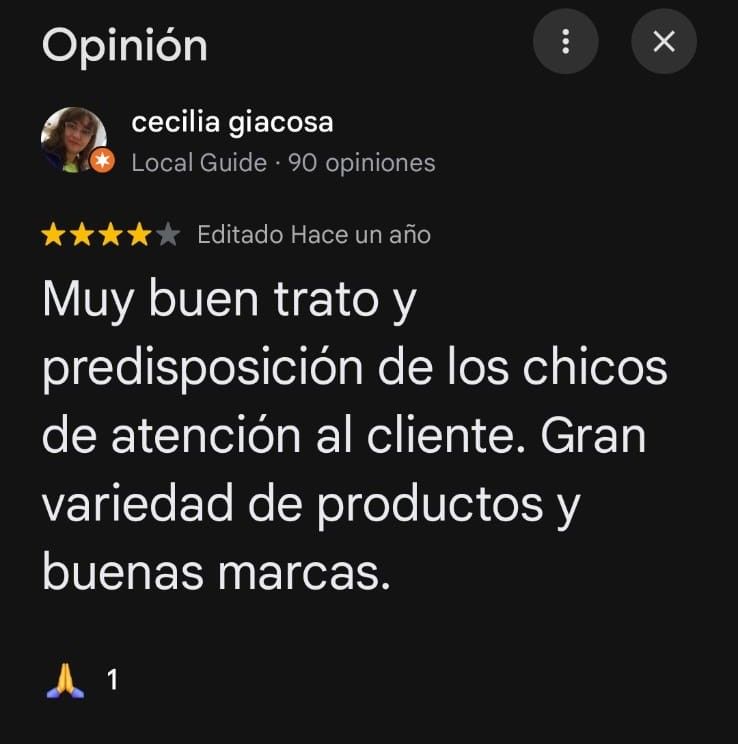React with the praying hands emoji

point(66,681)
